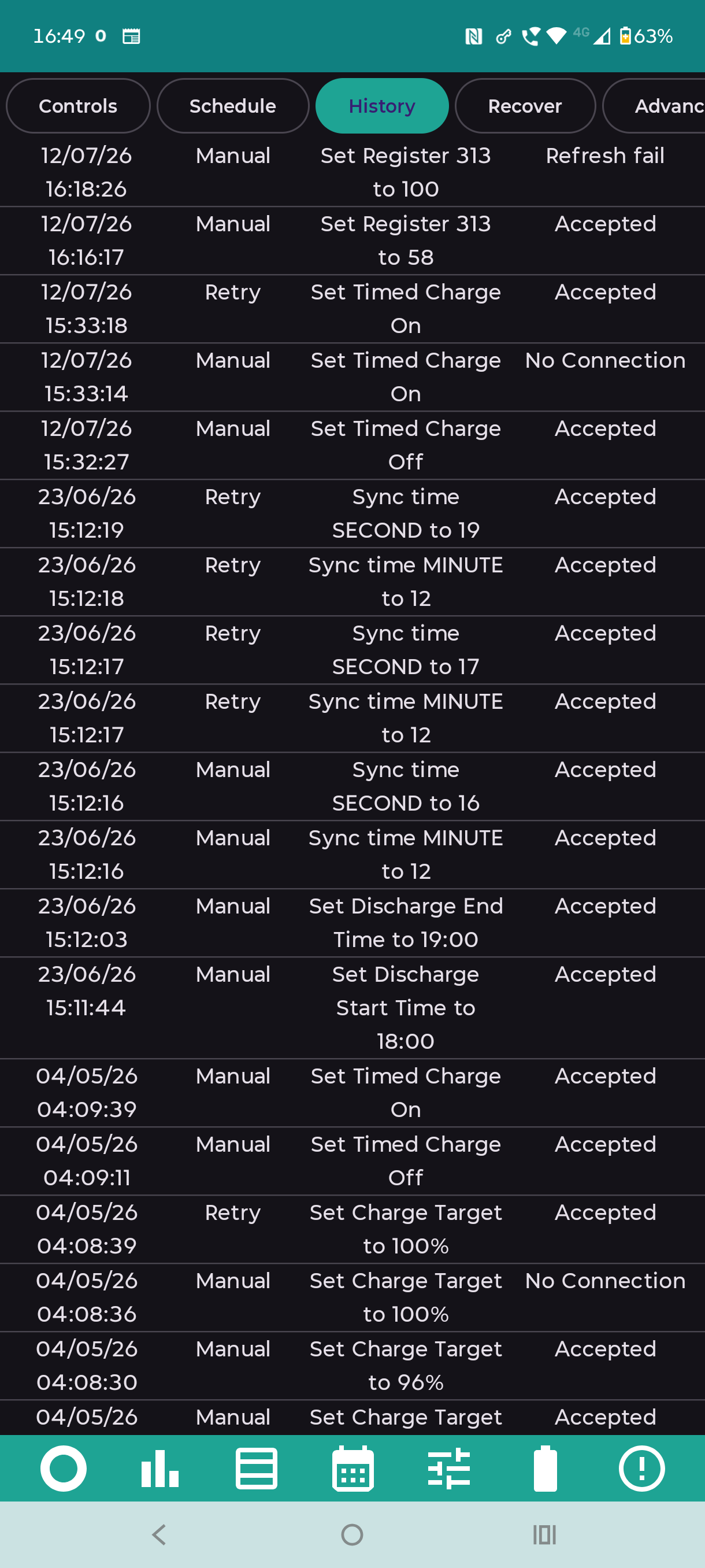Open the calendar section

pos(353,1468)
